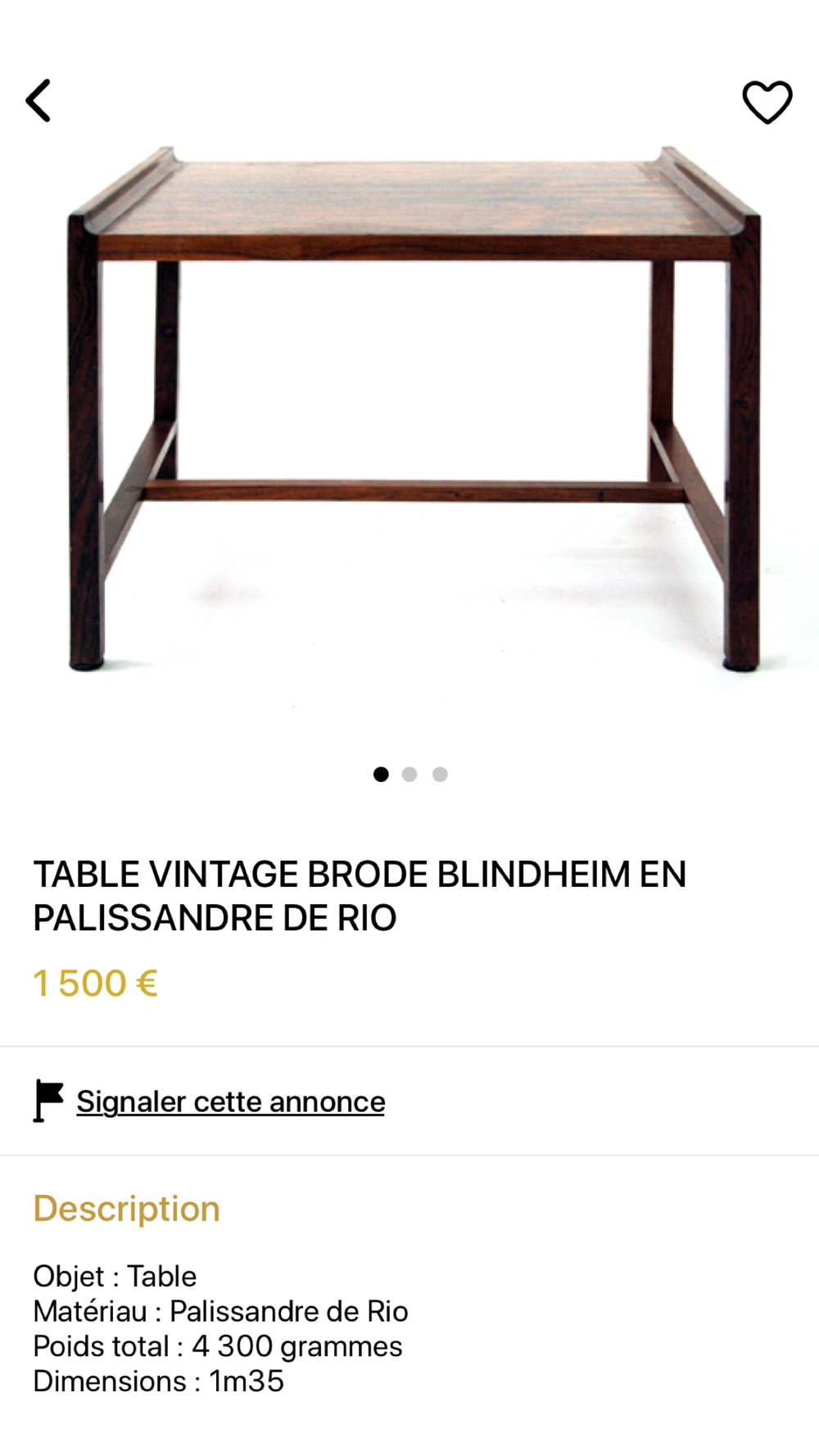Go back using the arrow icon
The height and width of the screenshot is (1456, 819).
(x=38, y=101)
